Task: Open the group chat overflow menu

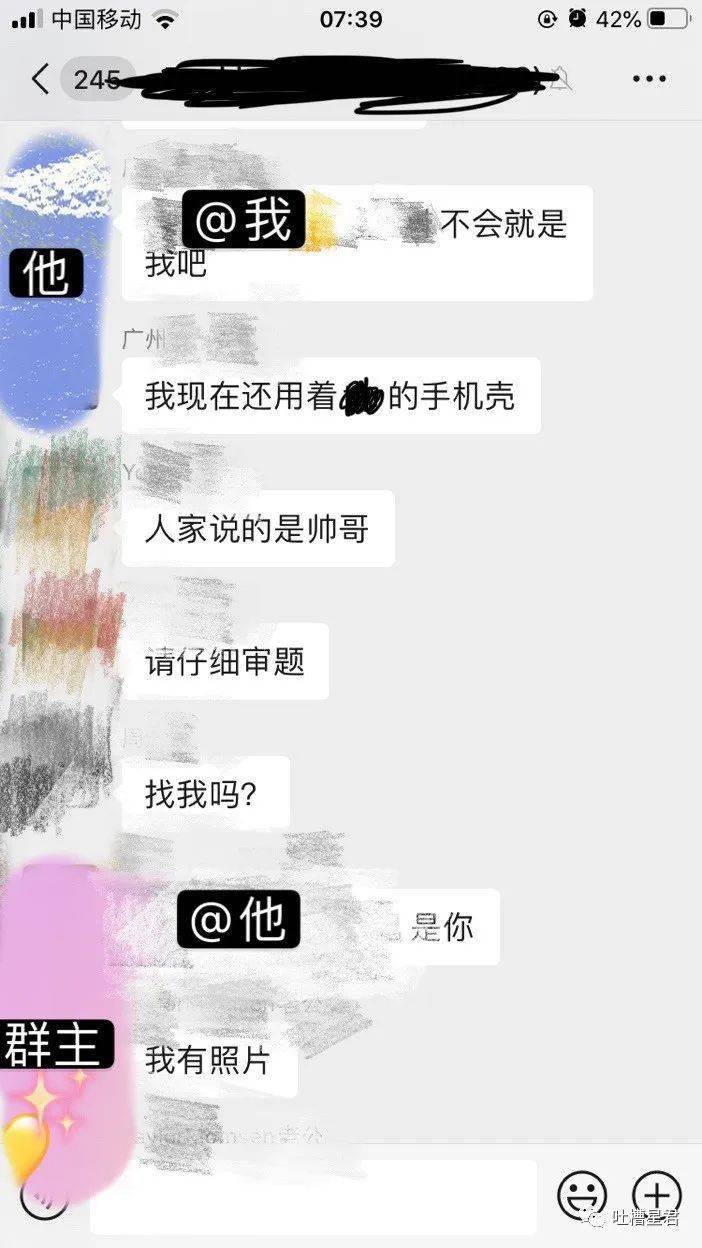Action: click(x=648, y=79)
